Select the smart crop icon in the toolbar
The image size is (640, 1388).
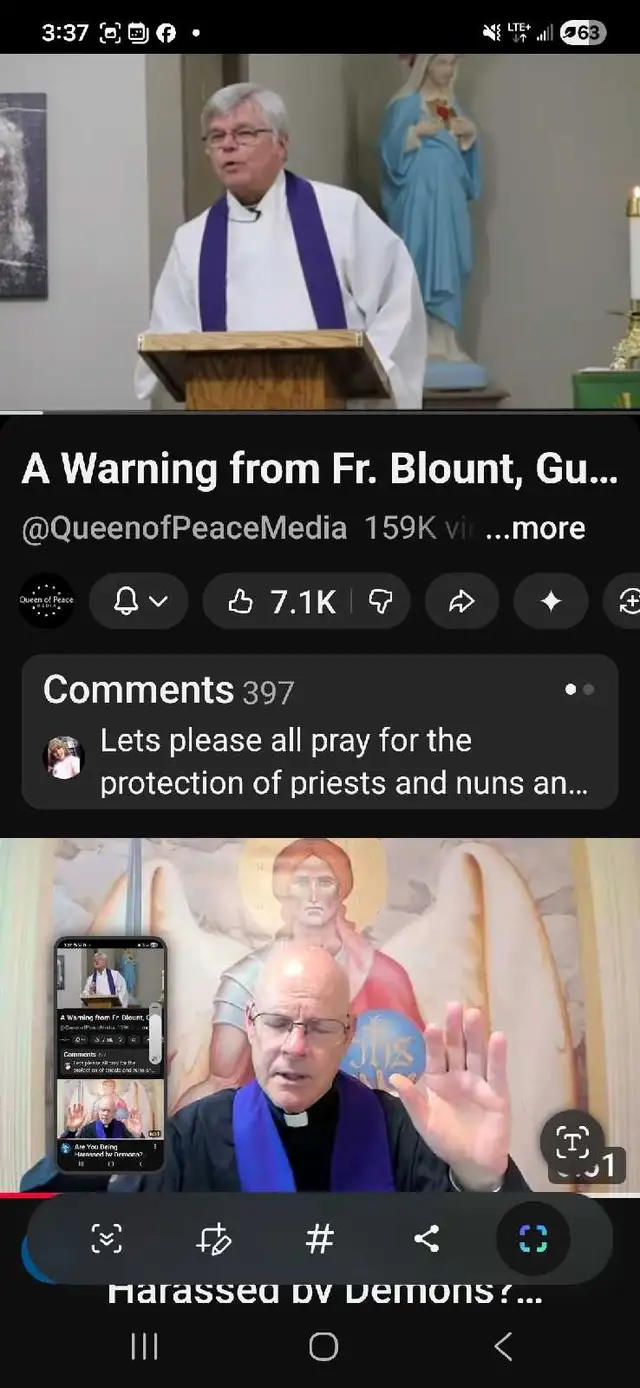533,1240
